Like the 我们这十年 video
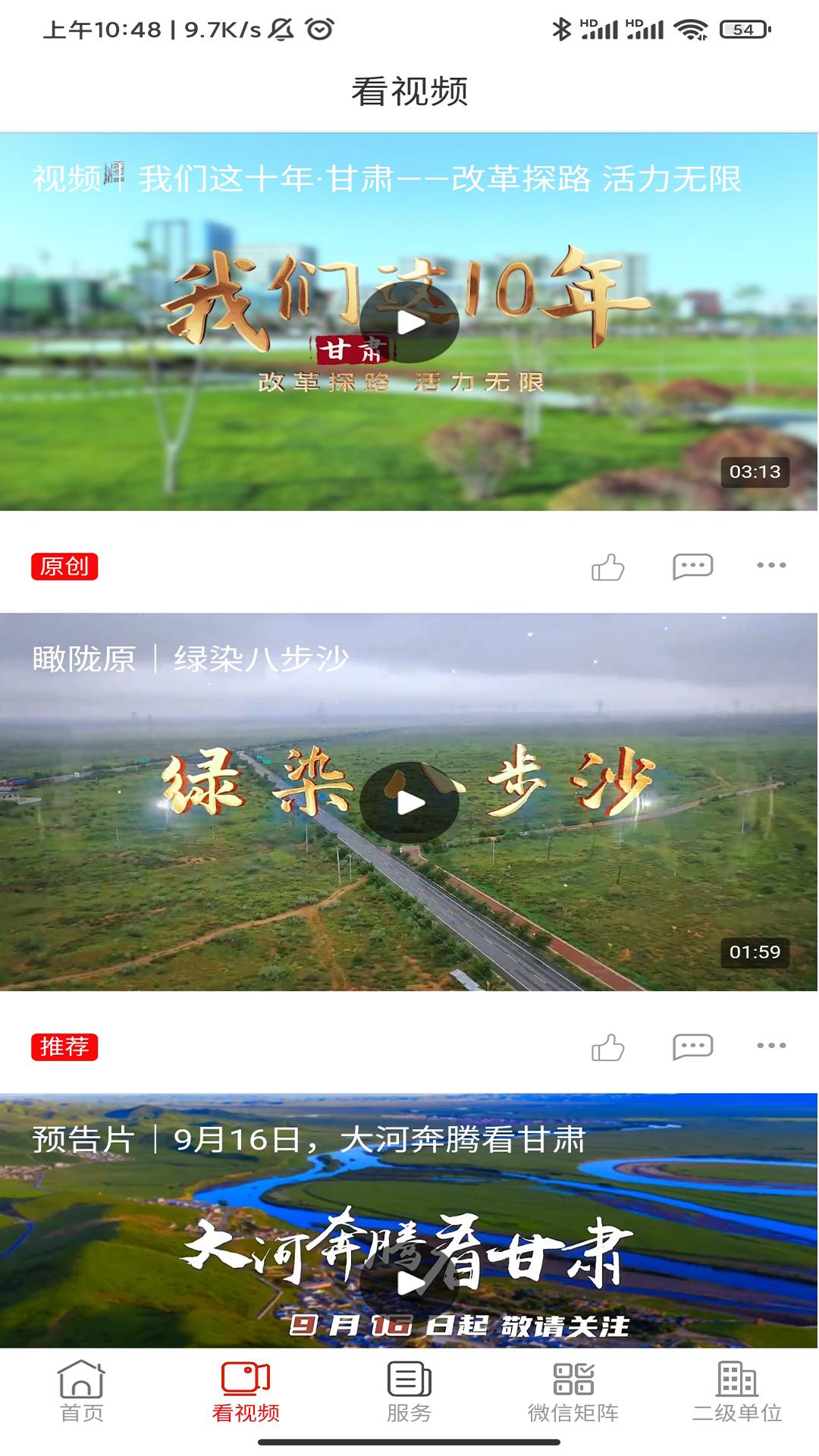 (x=607, y=565)
